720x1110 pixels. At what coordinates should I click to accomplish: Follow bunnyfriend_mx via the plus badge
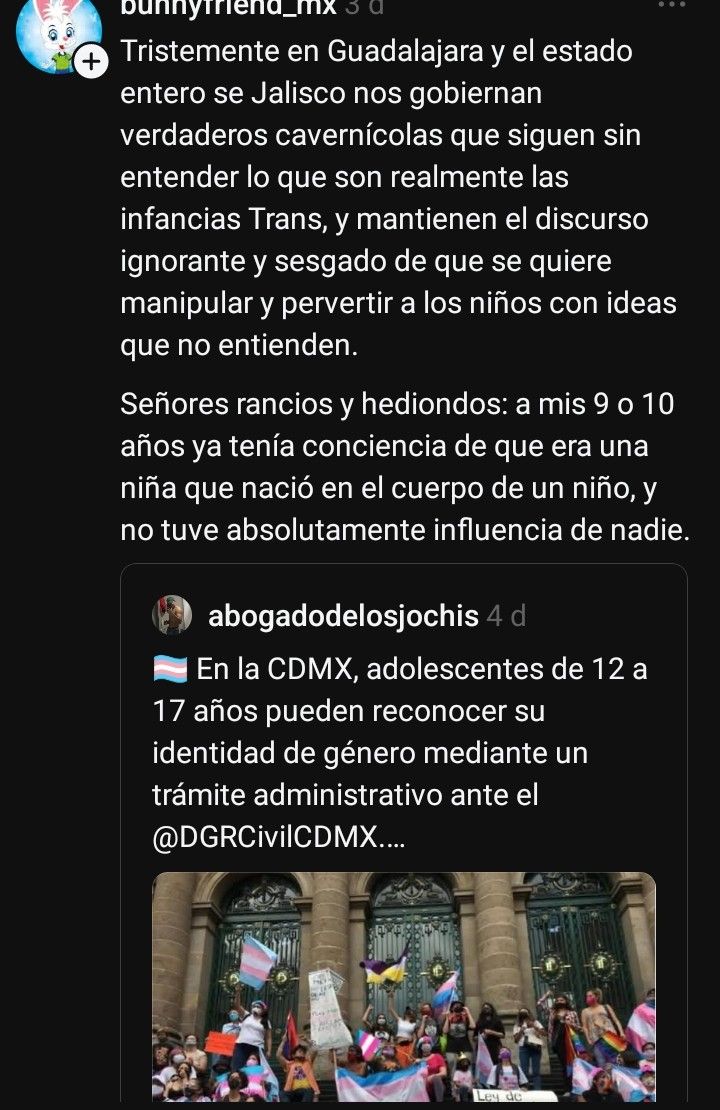pos(91,62)
